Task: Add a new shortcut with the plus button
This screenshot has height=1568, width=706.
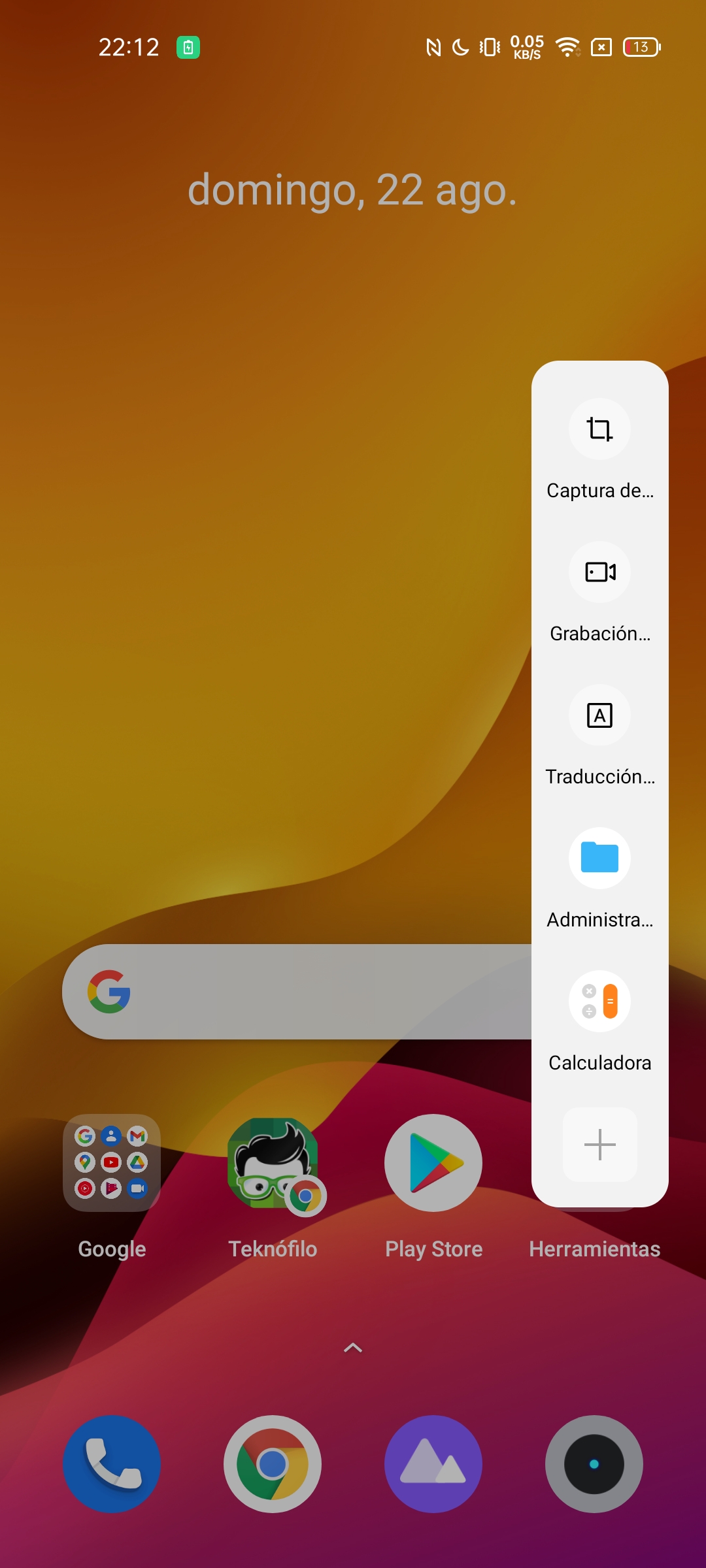Action: [x=599, y=1145]
